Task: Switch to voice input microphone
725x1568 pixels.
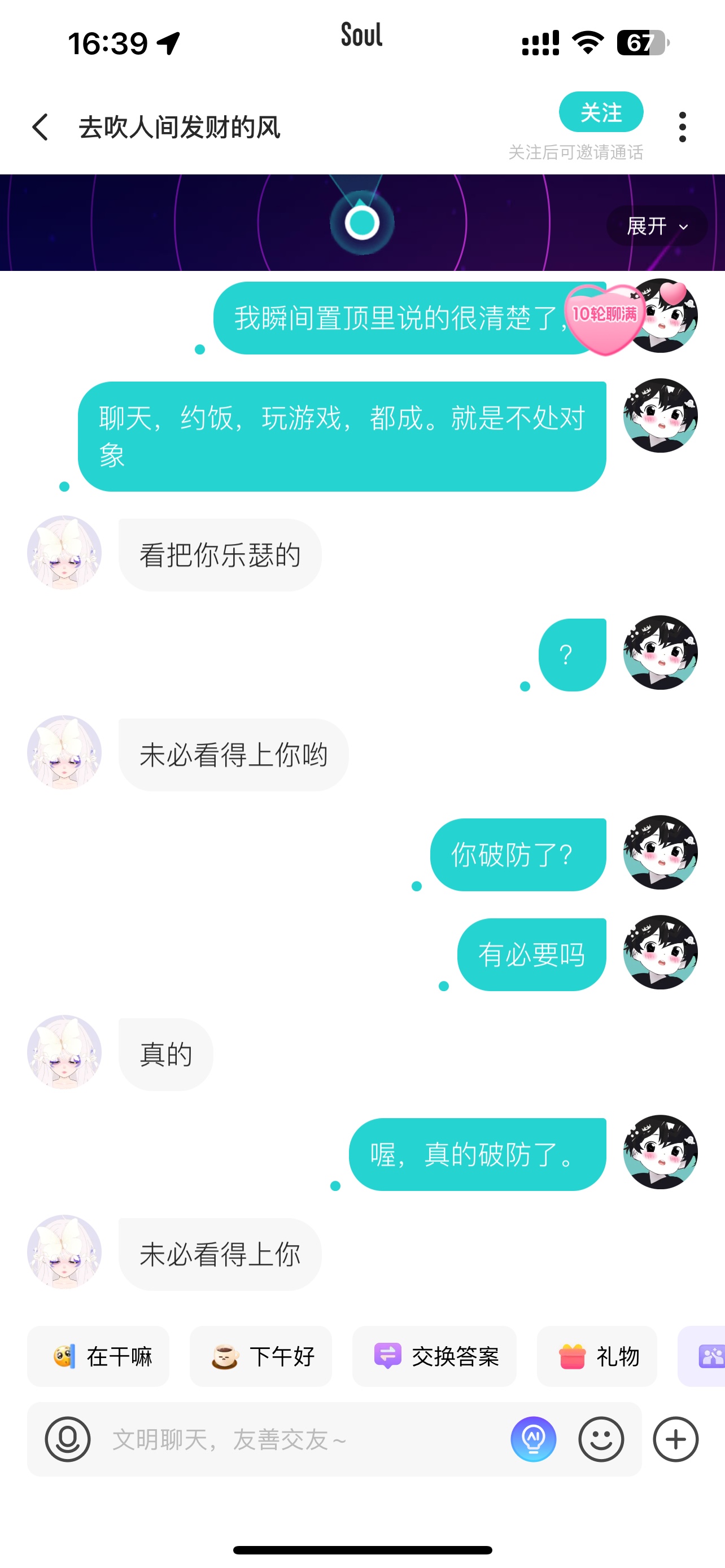Action: tap(68, 1439)
